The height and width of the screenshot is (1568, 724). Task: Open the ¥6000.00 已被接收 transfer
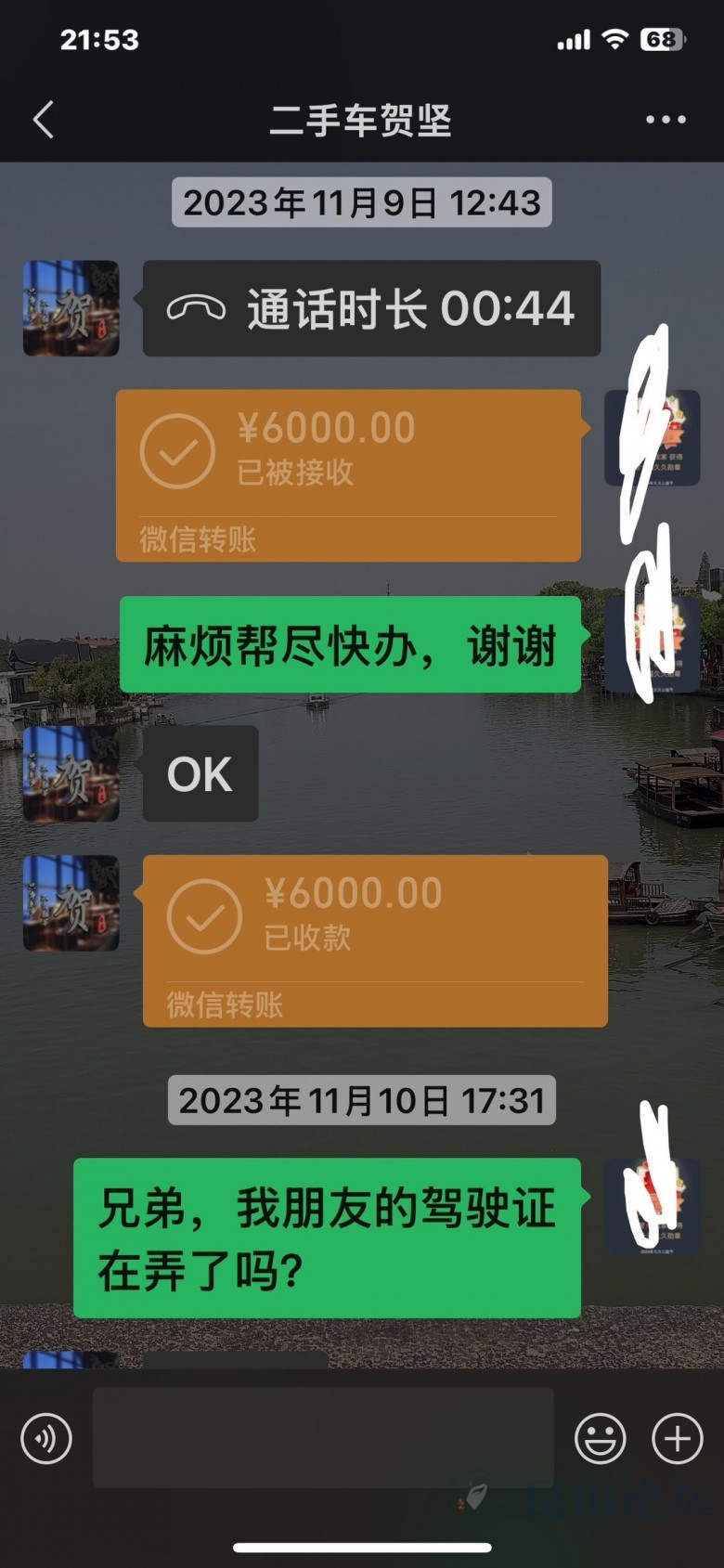348,474
